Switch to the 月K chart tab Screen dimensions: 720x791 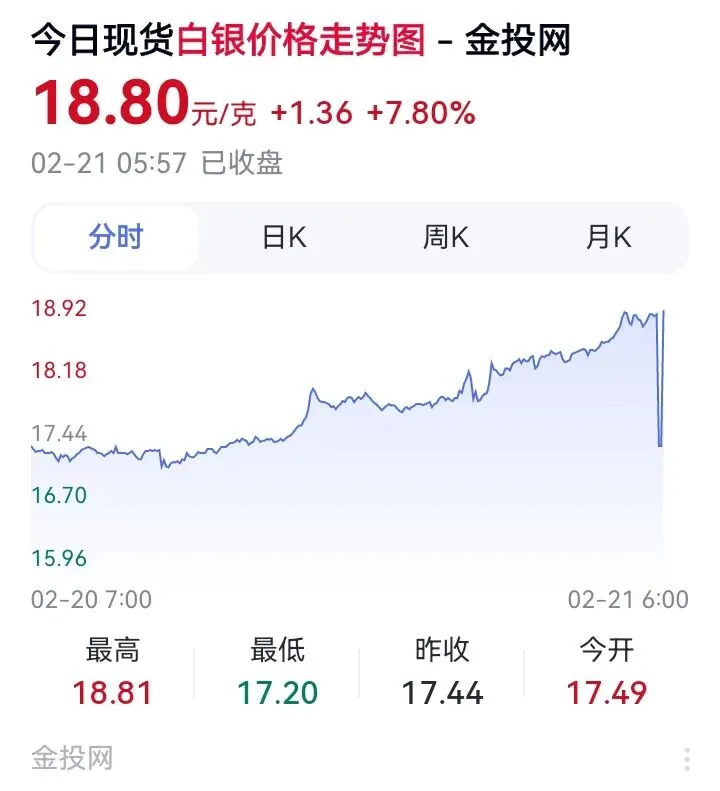point(608,237)
